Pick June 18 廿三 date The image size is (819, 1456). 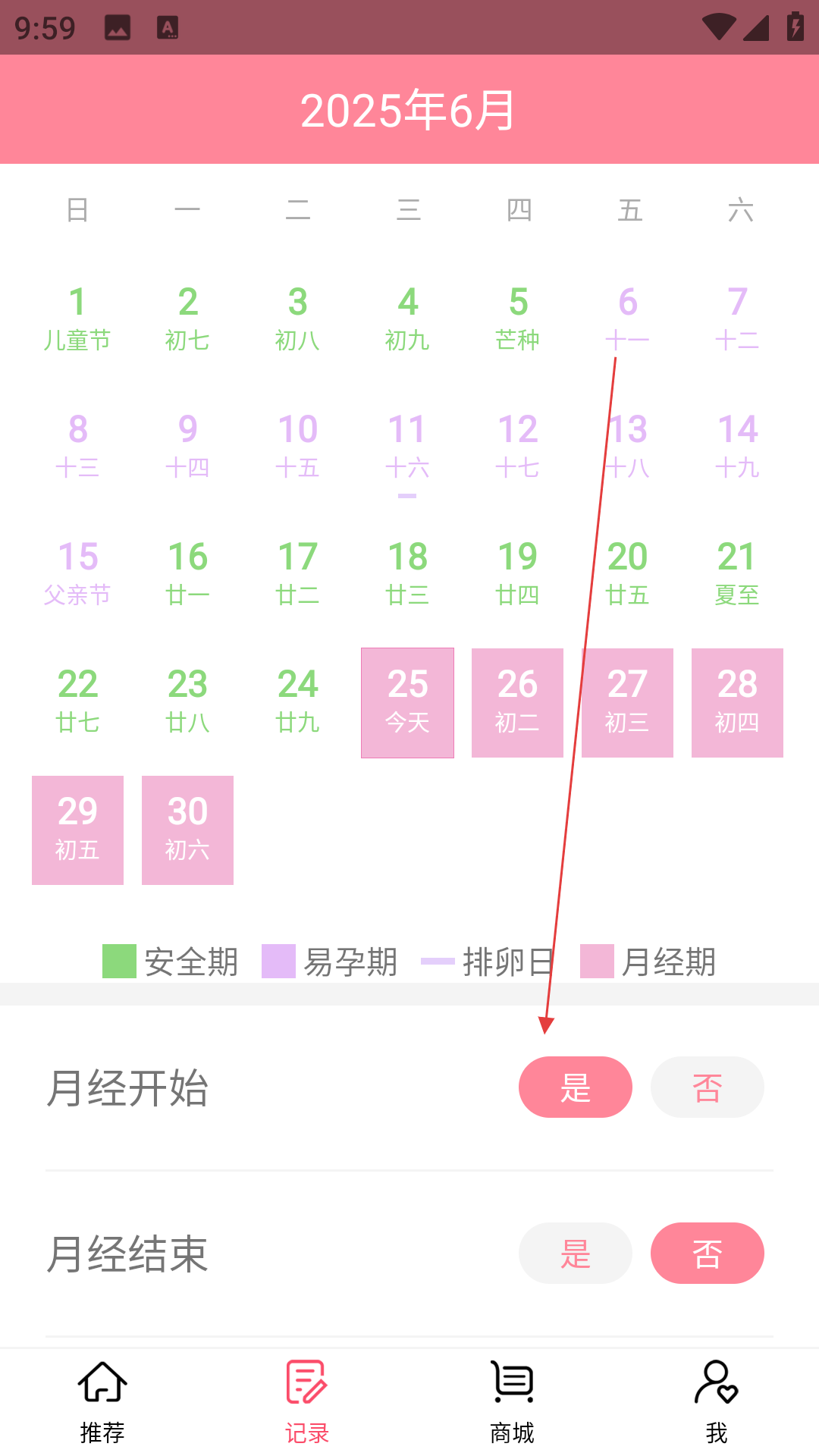click(407, 576)
